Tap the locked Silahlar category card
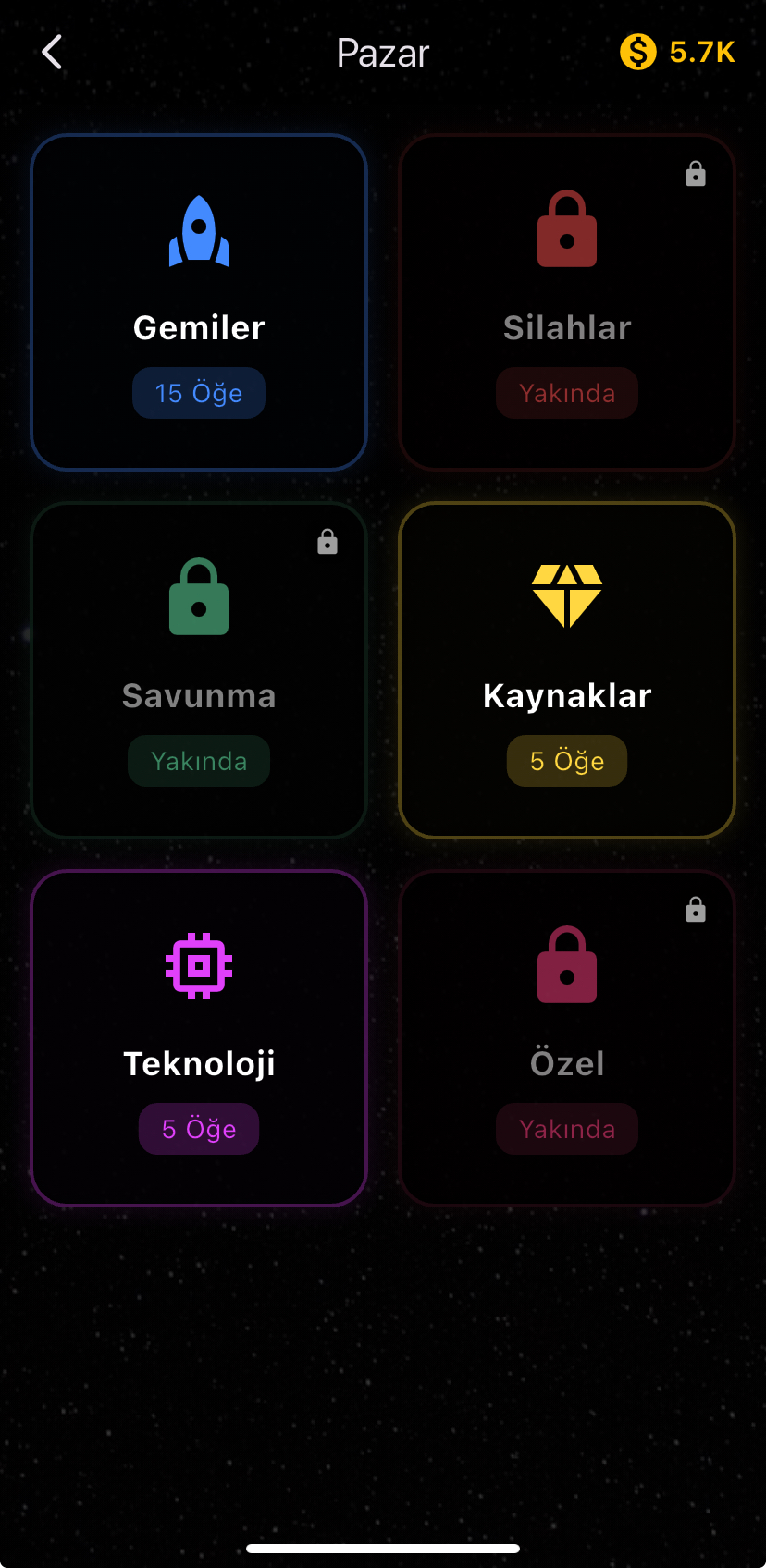 click(x=567, y=302)
